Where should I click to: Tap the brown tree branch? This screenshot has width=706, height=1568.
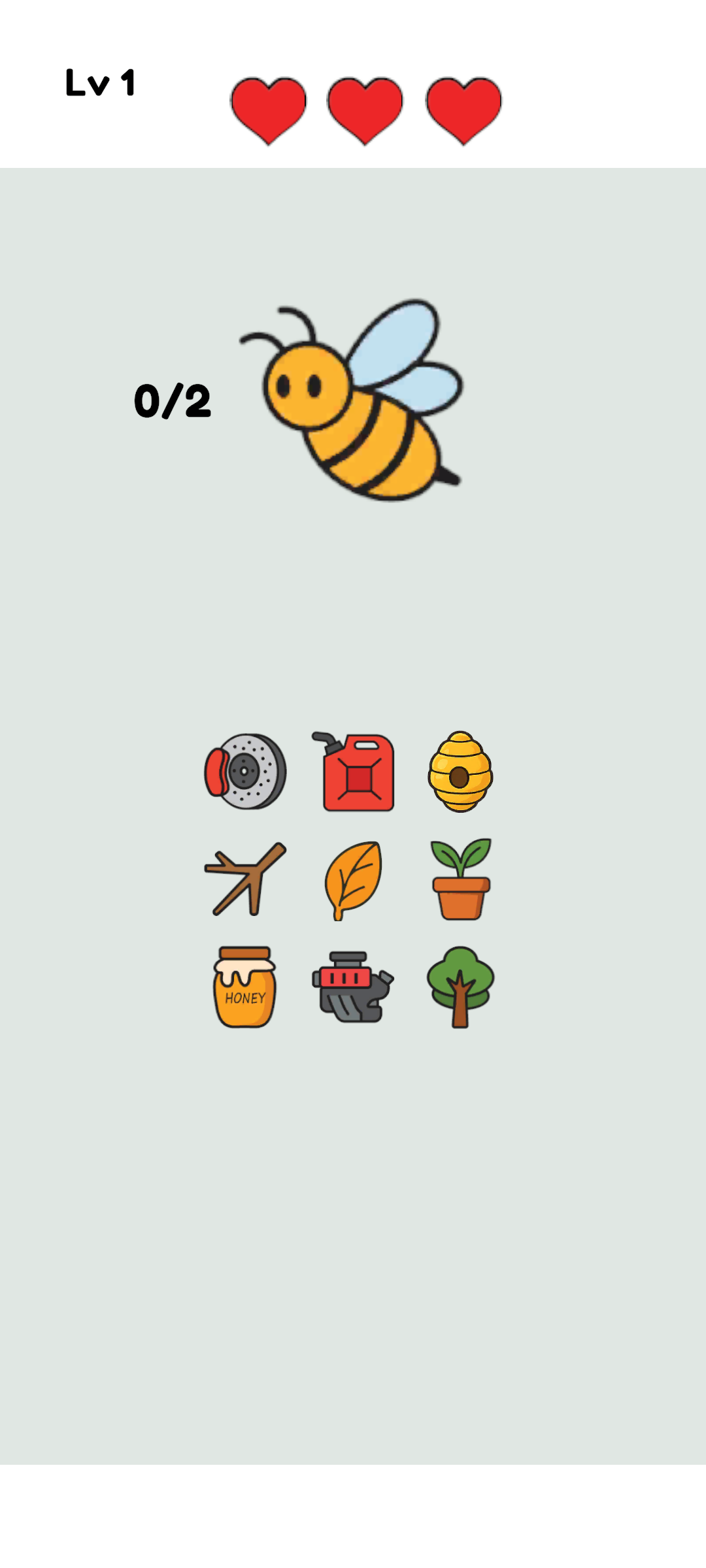point(245,879)
